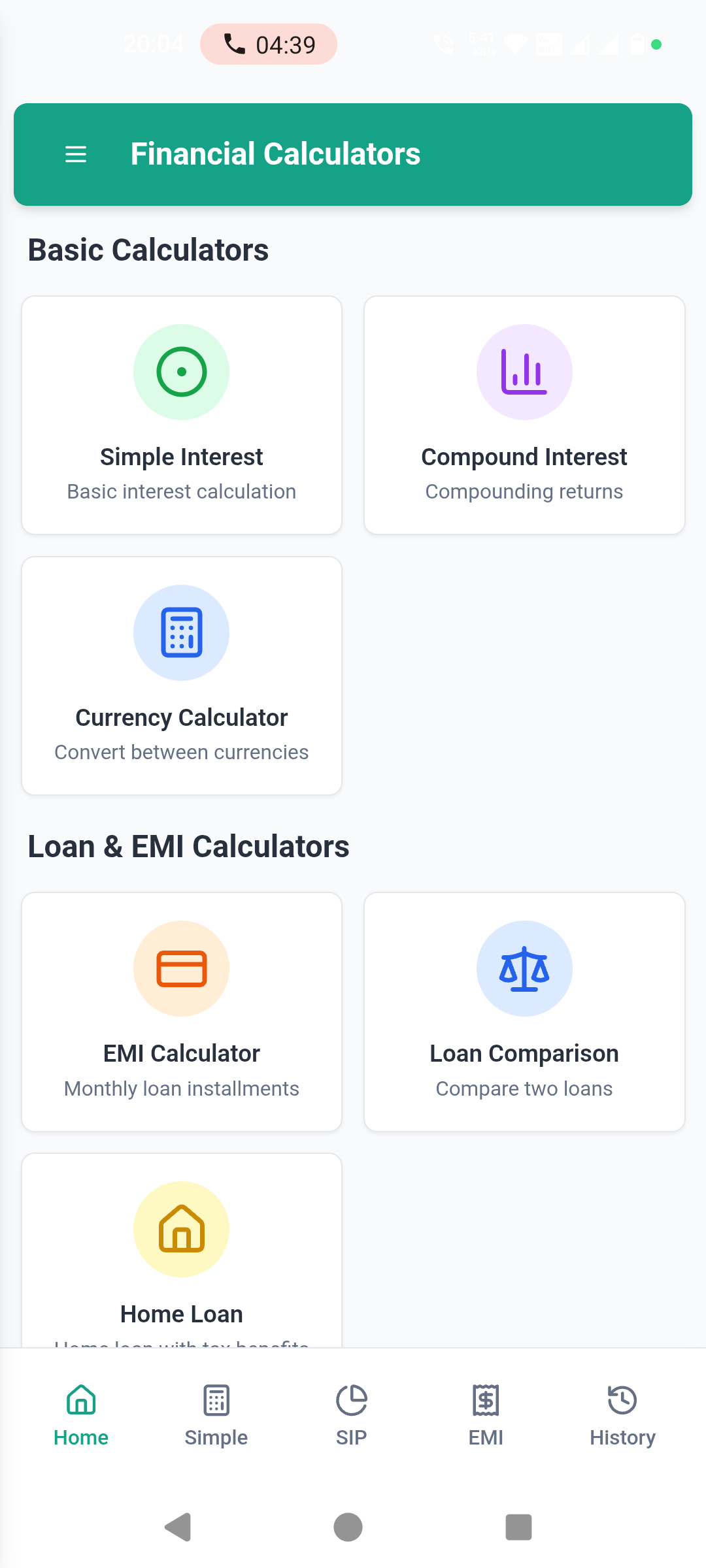Open the Compound Interest calculator card
This screenshot has height=1568, width=706.
pos(524,416)
